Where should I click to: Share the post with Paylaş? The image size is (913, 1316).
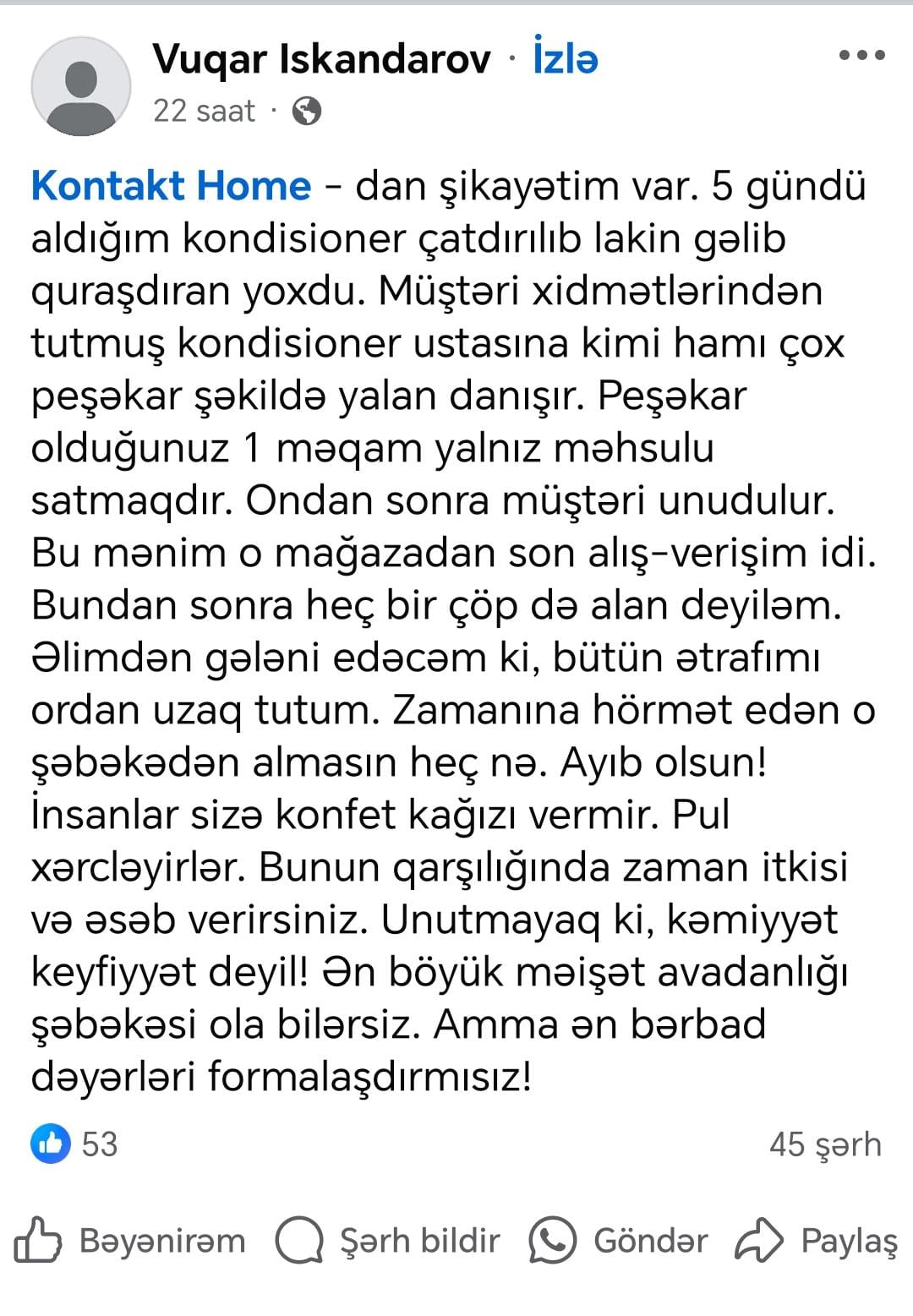pos(817,1241)
